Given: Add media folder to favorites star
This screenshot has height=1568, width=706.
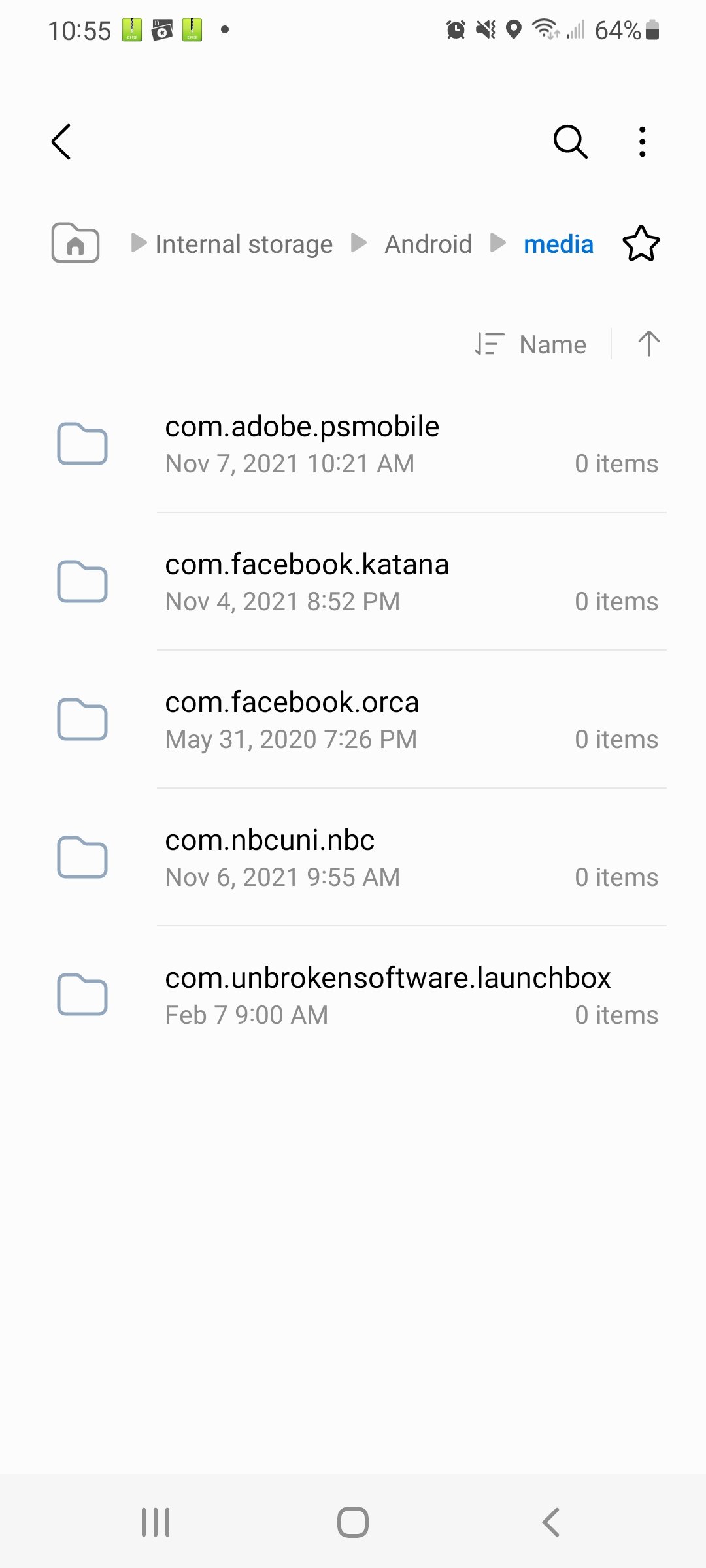Looking at the screenshot, I should [641, 244].
